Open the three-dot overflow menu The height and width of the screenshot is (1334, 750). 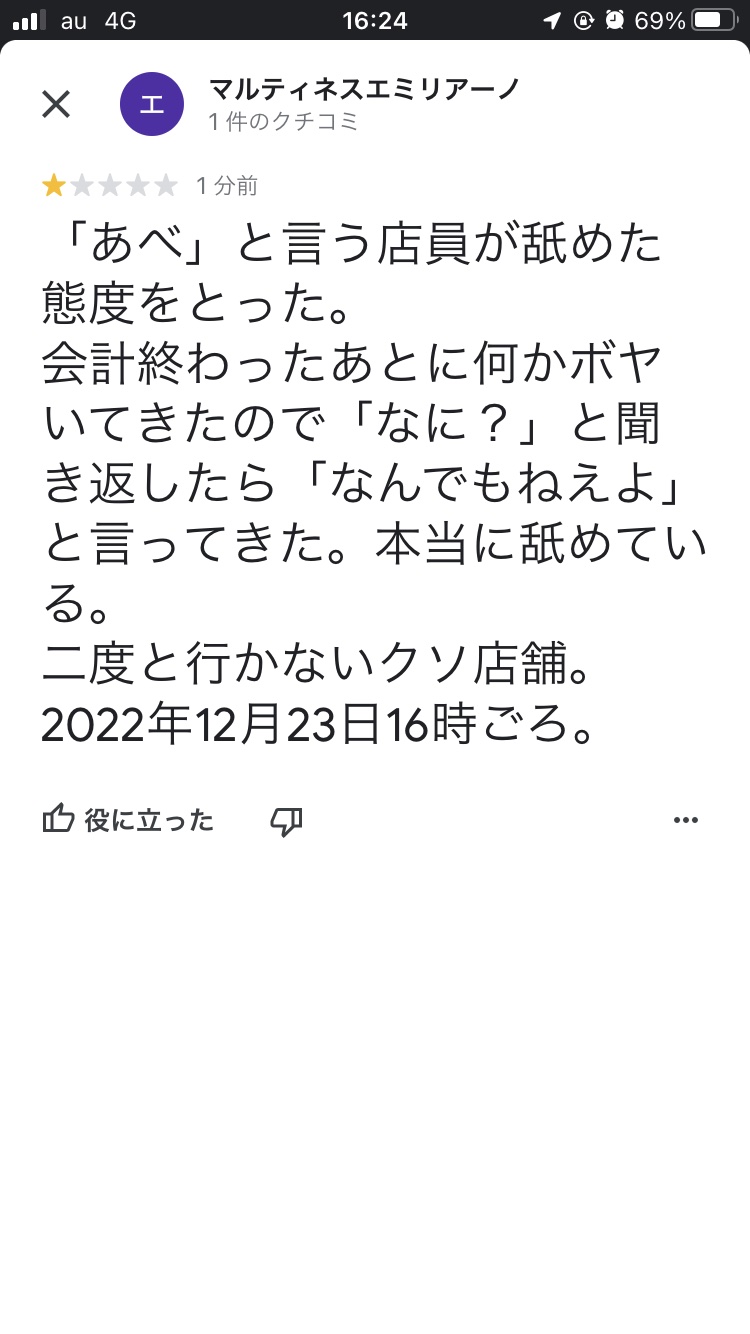(x=686, y=820)
